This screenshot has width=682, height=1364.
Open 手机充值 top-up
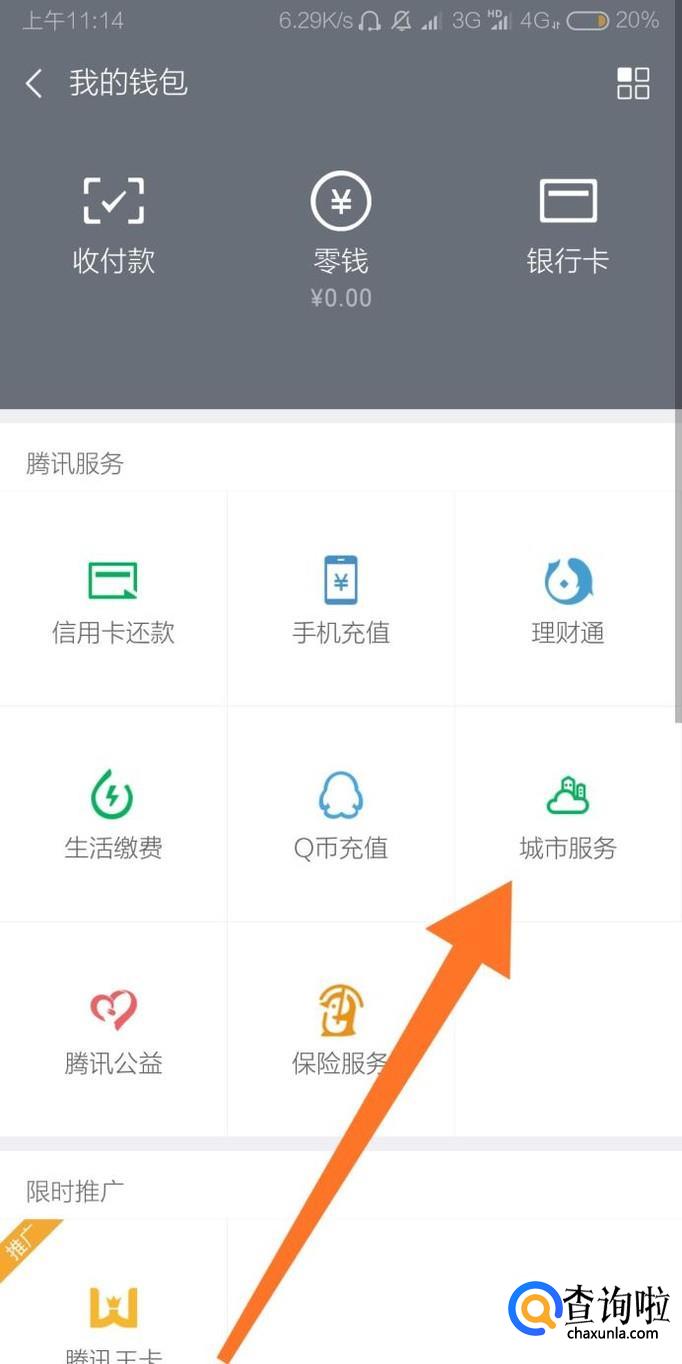tap(341, 600)
